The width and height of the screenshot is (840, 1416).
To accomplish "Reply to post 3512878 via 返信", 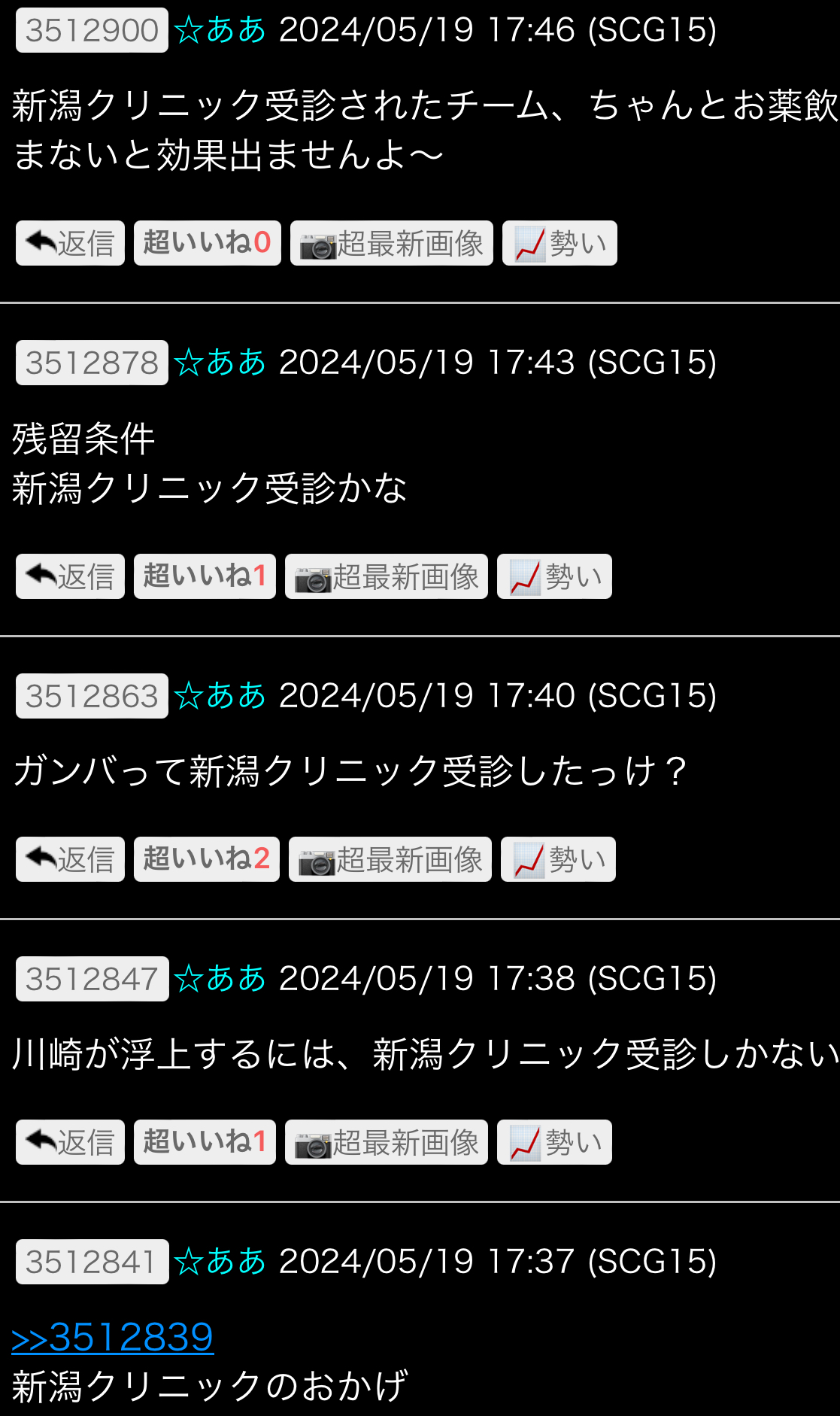I will (70, 576).
